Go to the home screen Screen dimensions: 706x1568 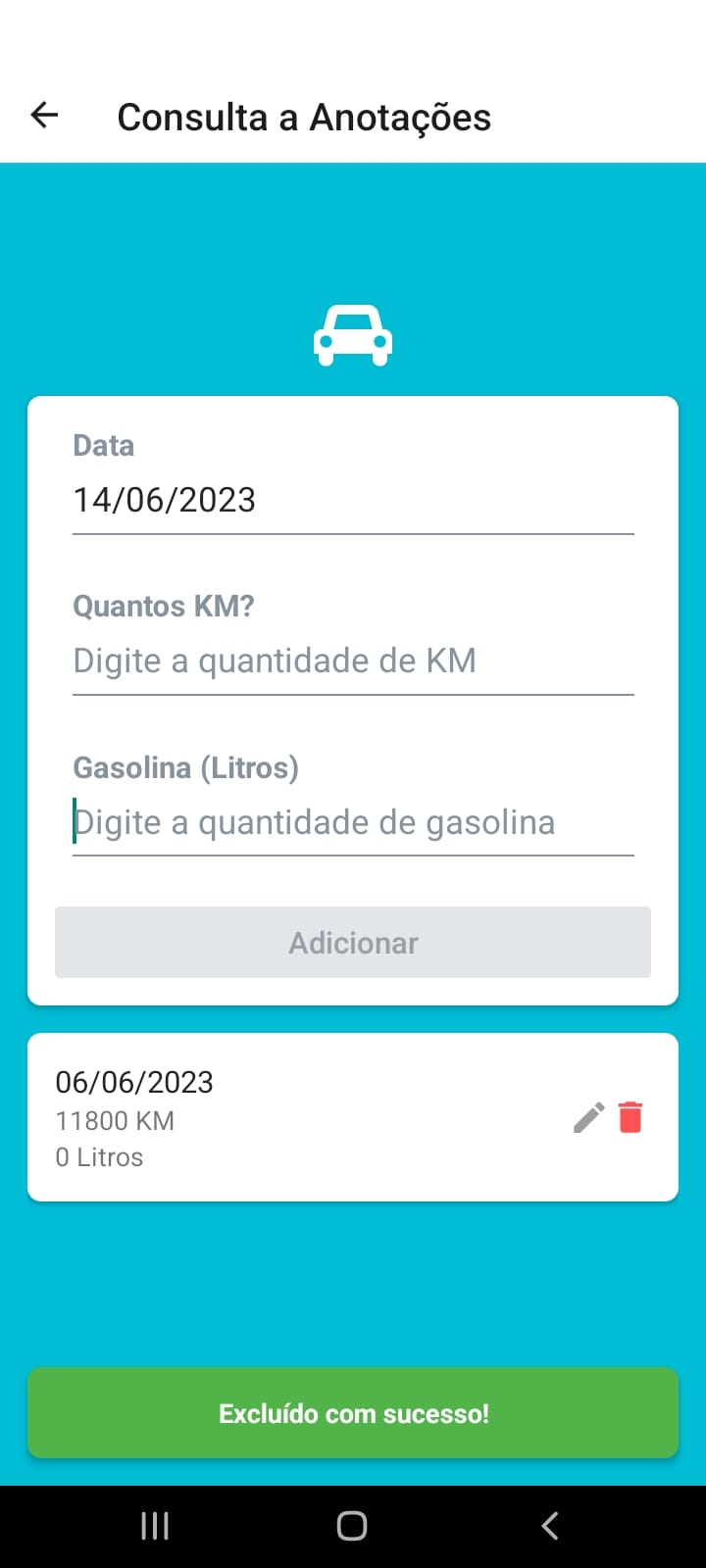coord(352,1526)
